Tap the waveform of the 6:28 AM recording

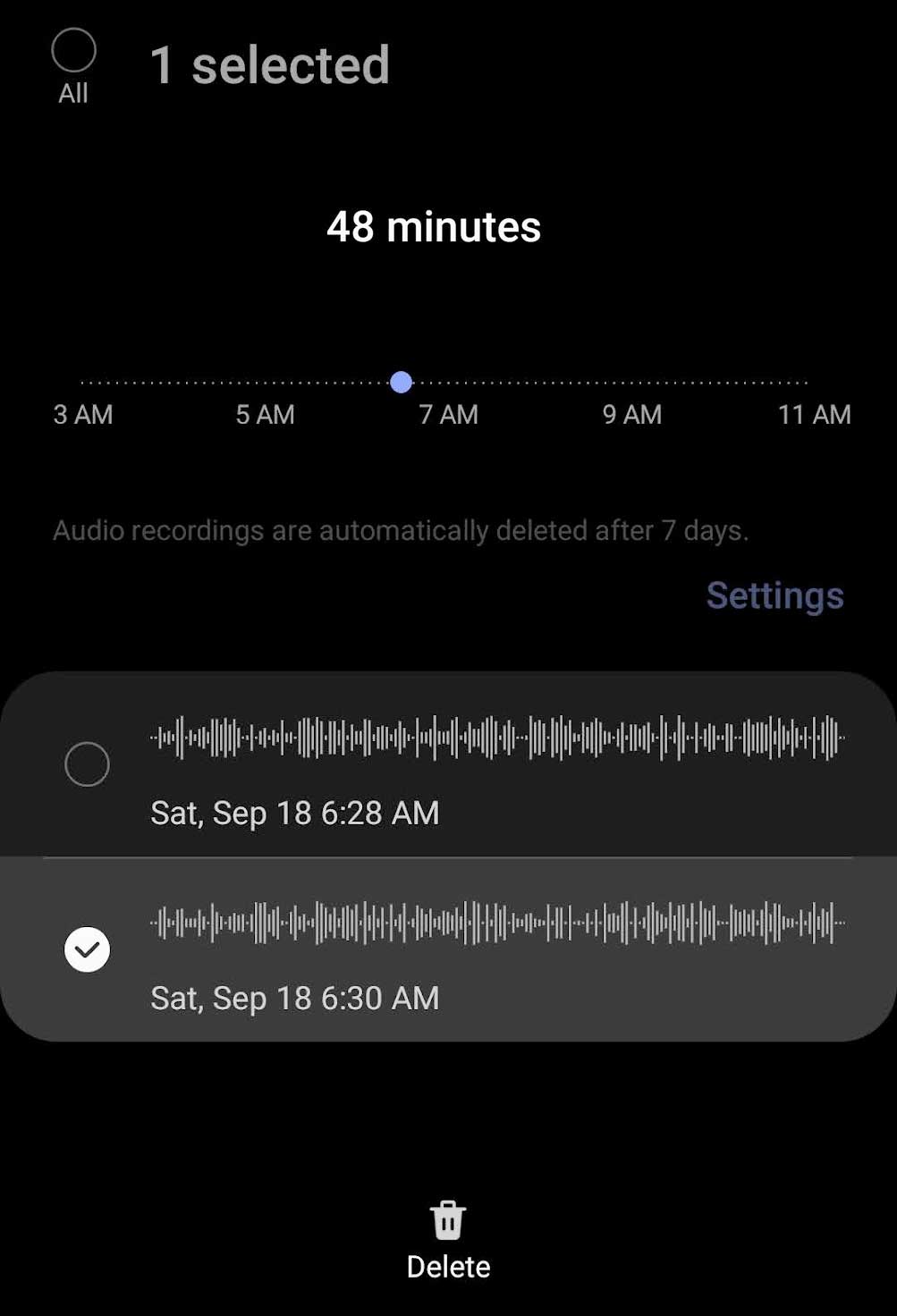click(x=496, y=738)
